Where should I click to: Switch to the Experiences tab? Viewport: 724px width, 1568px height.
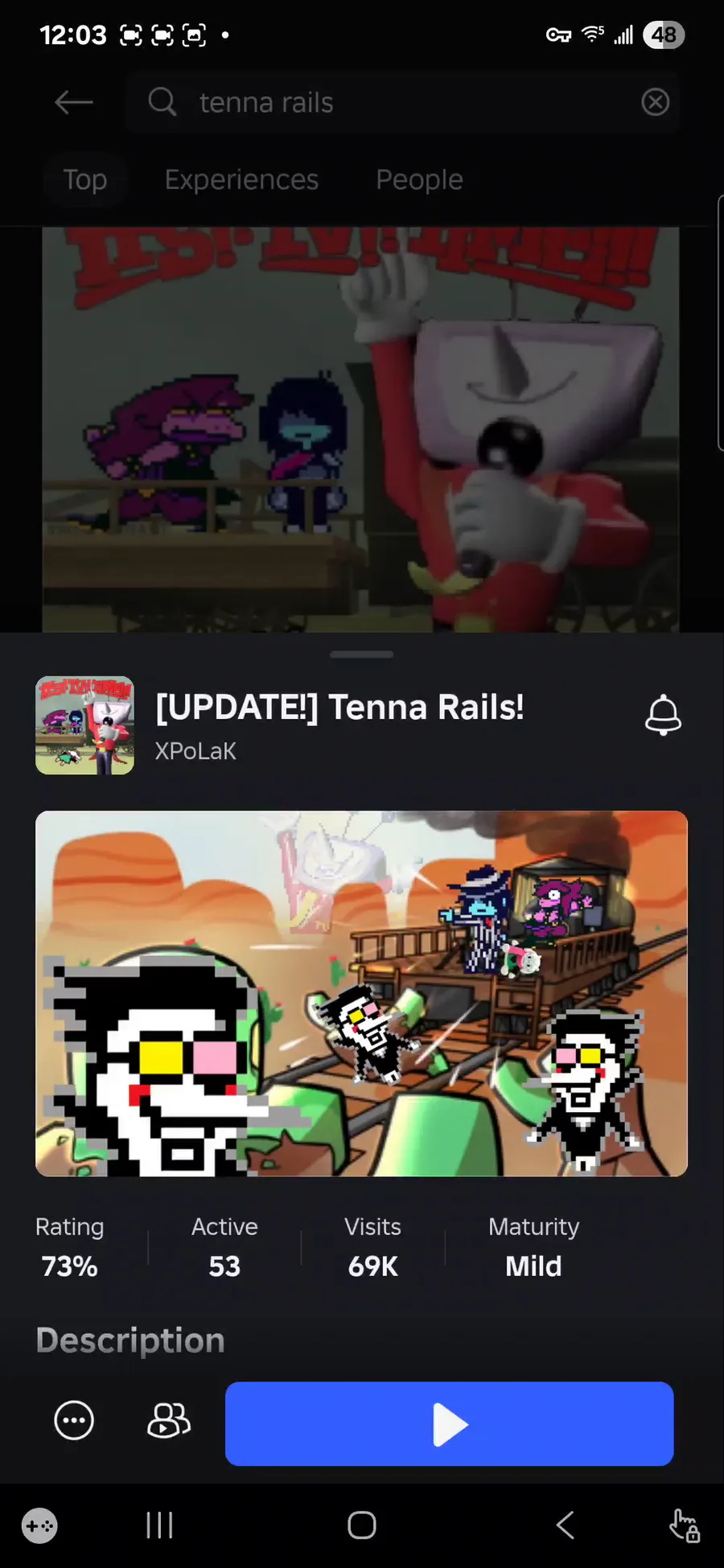[x=241, y=179]
